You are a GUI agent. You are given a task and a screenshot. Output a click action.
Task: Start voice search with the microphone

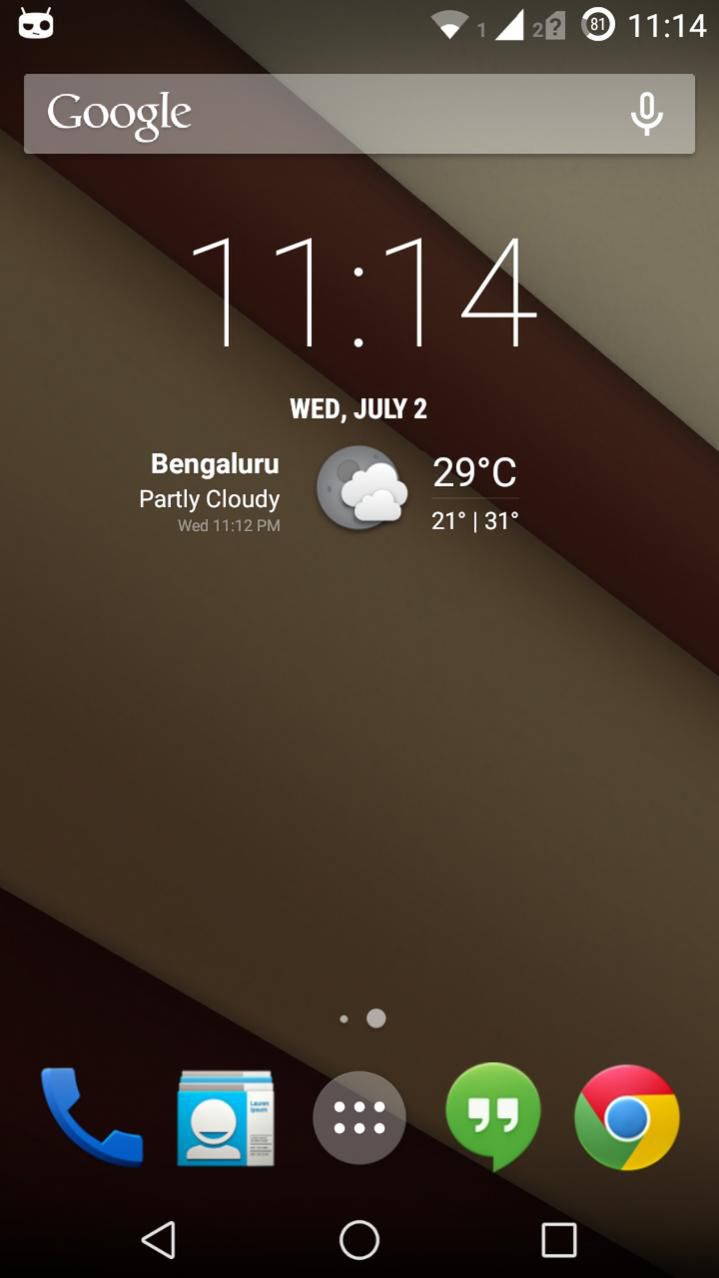(x=646, y=114)
